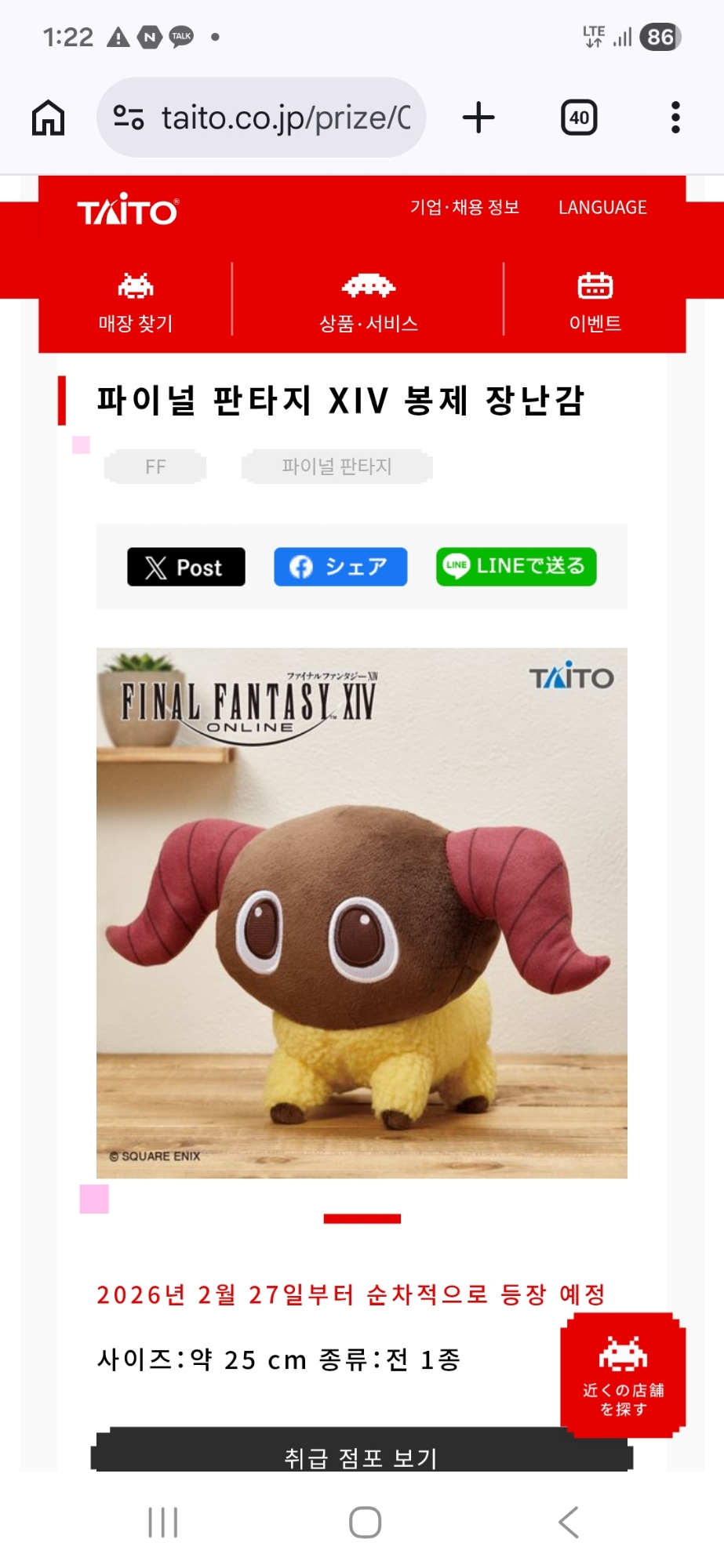Select the 매장 찾기 menu item

[136, 302]
